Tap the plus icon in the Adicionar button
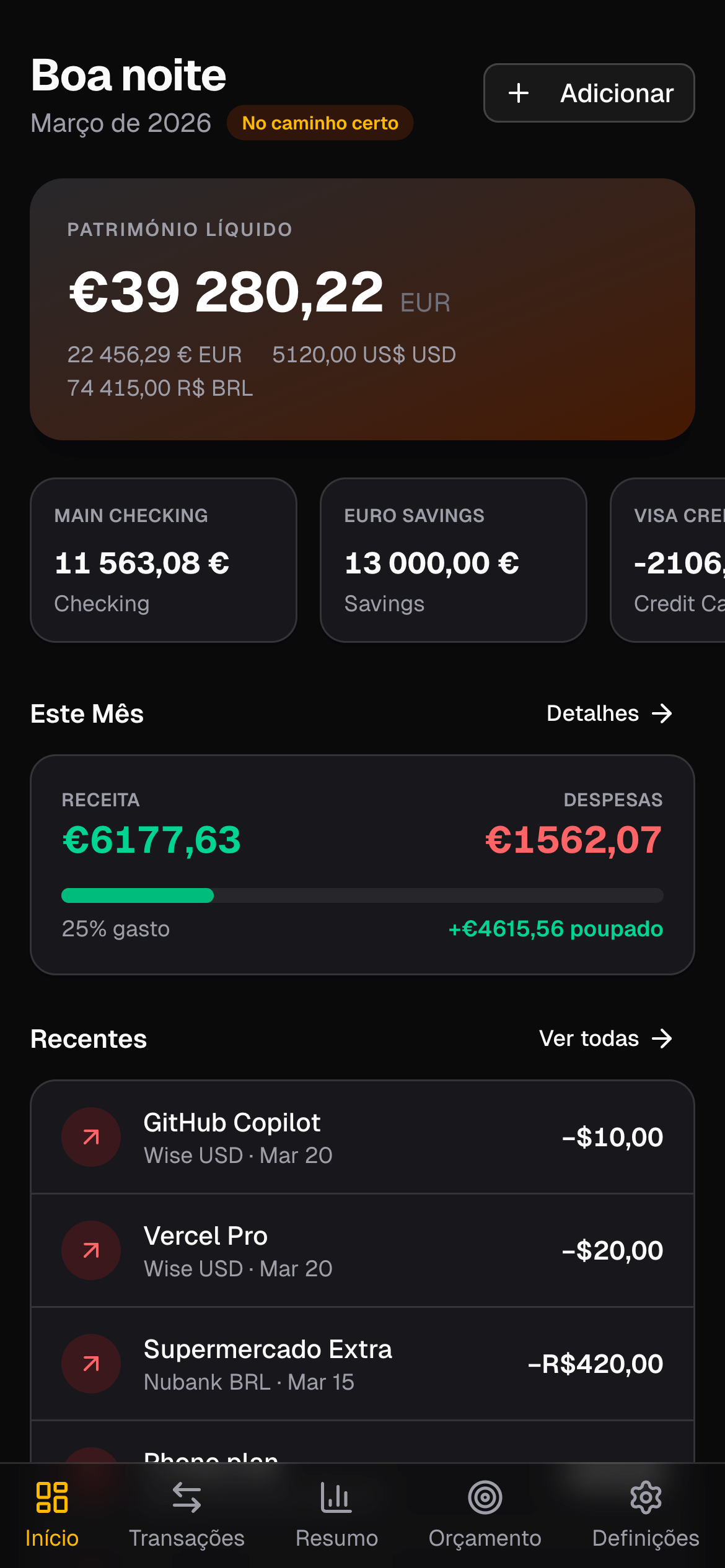The image size is (725, 1568). coord(518,93)
